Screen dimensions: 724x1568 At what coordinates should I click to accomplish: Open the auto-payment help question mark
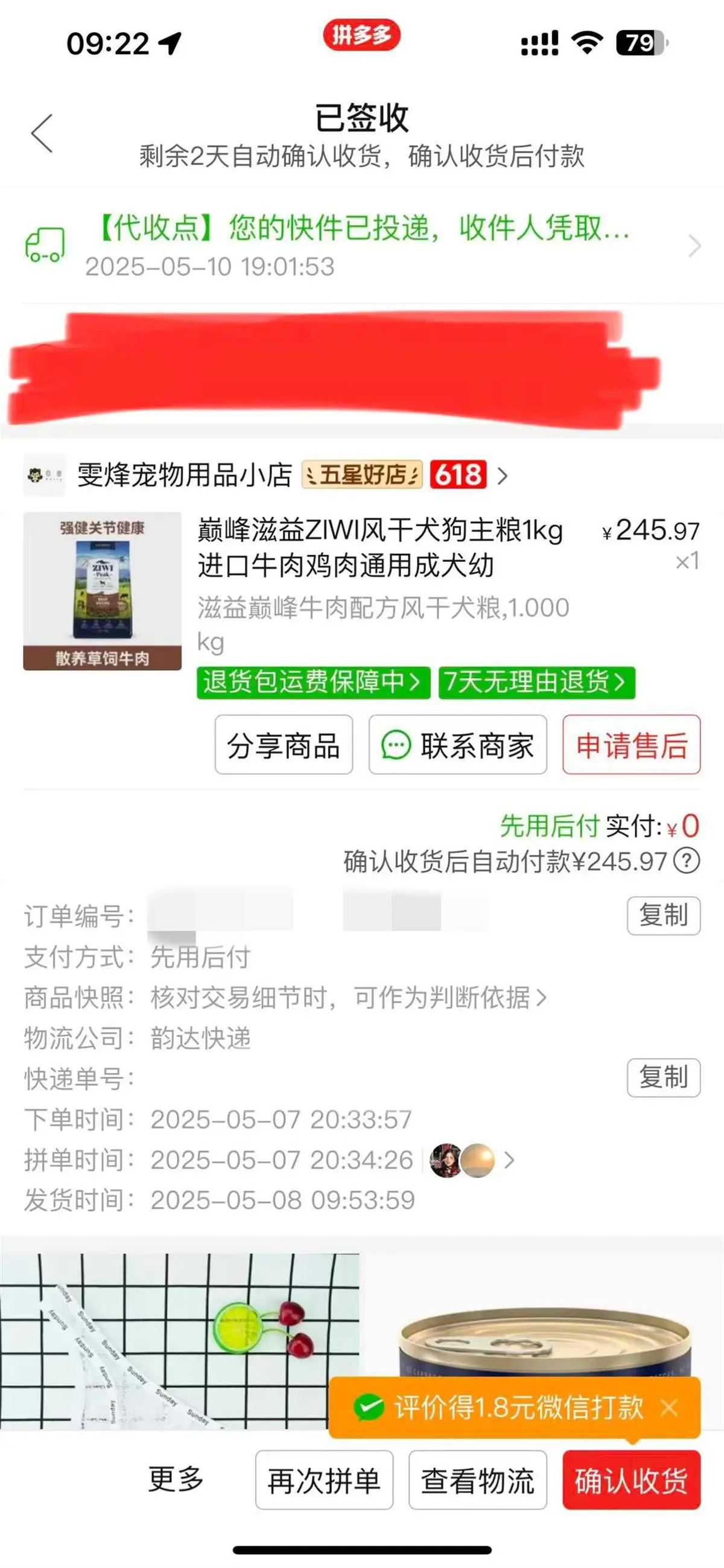pos(687,861)
